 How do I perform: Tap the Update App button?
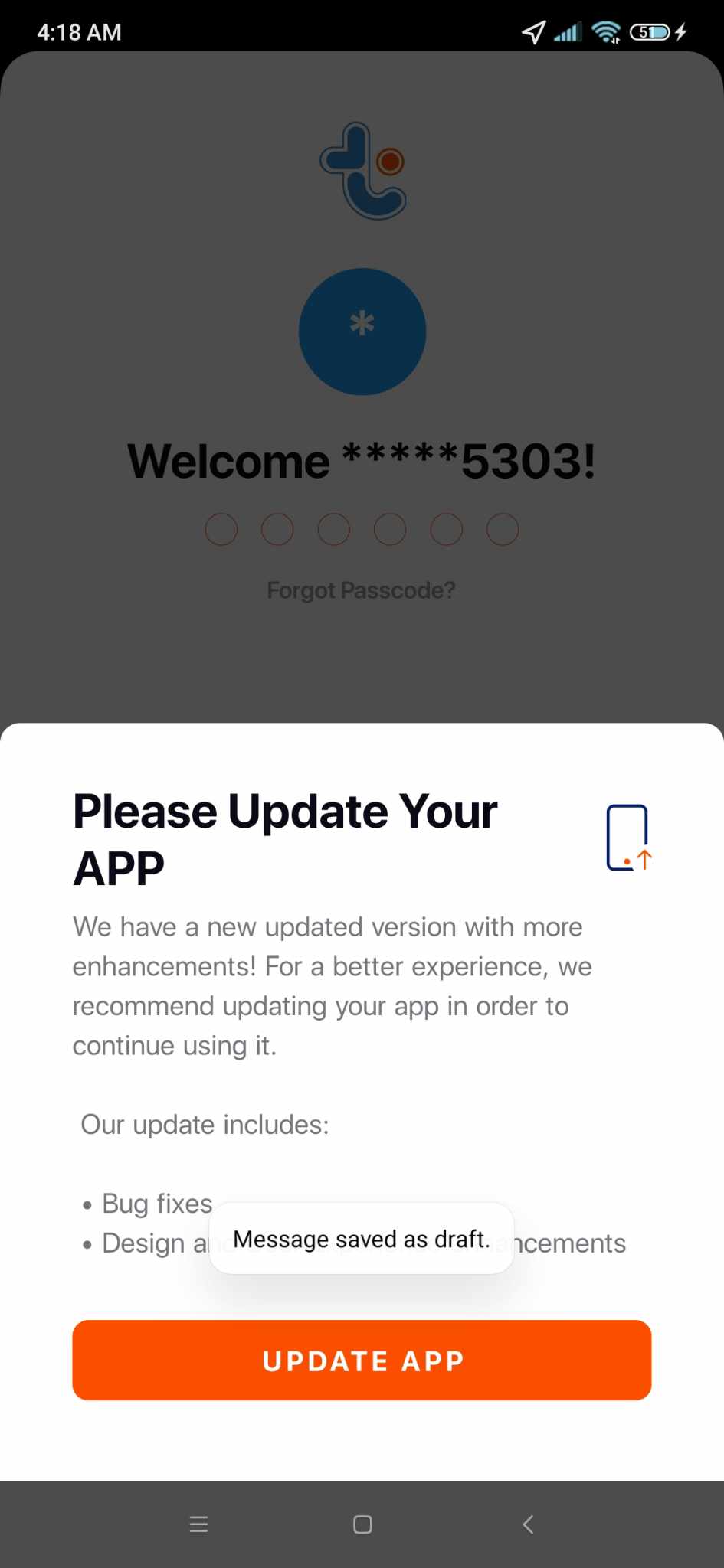click(362, 1360)
